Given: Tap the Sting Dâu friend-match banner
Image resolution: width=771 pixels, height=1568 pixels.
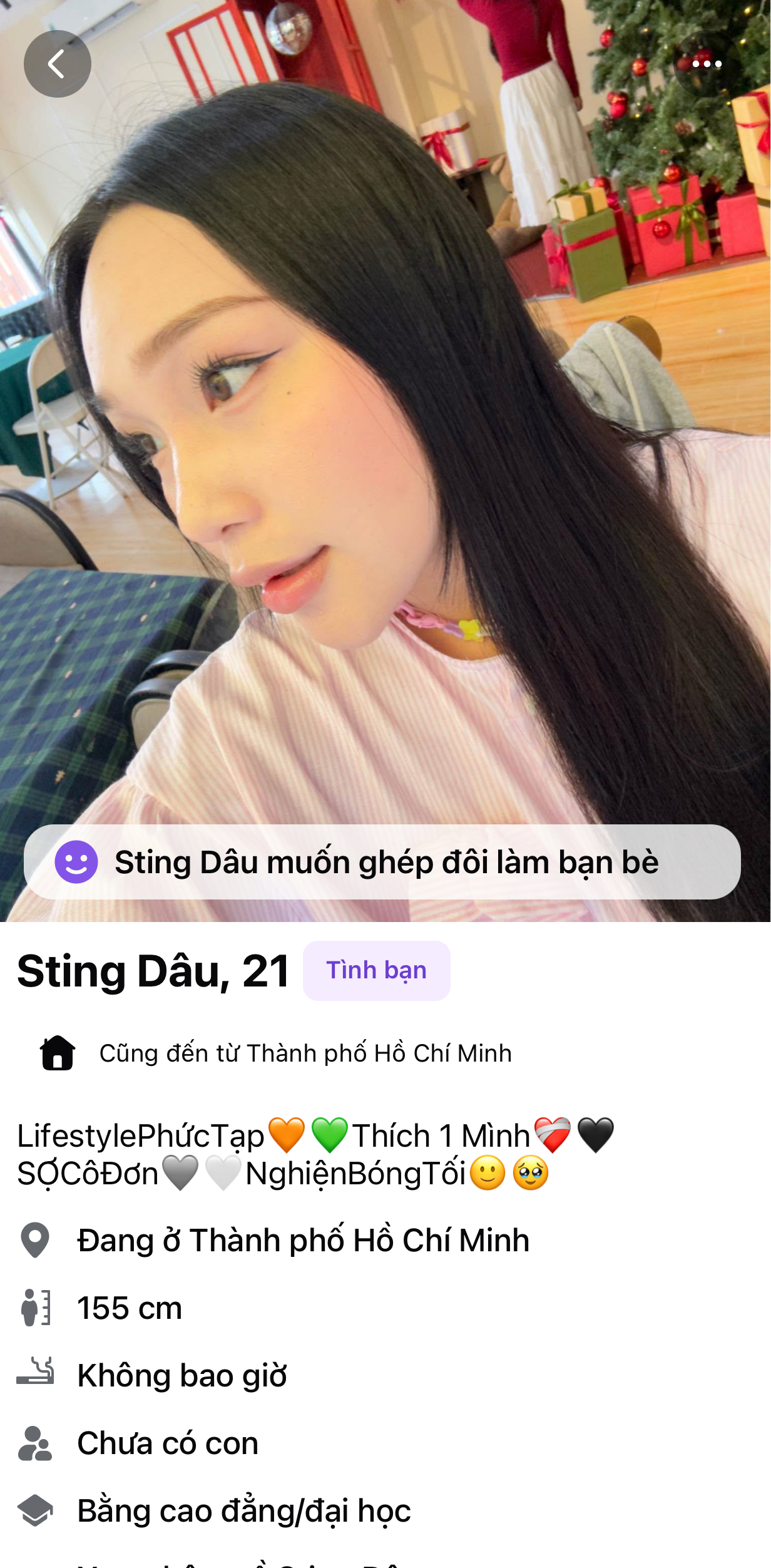Looking at the screenshot, I should pyautogui.click(x=382, y=862).
